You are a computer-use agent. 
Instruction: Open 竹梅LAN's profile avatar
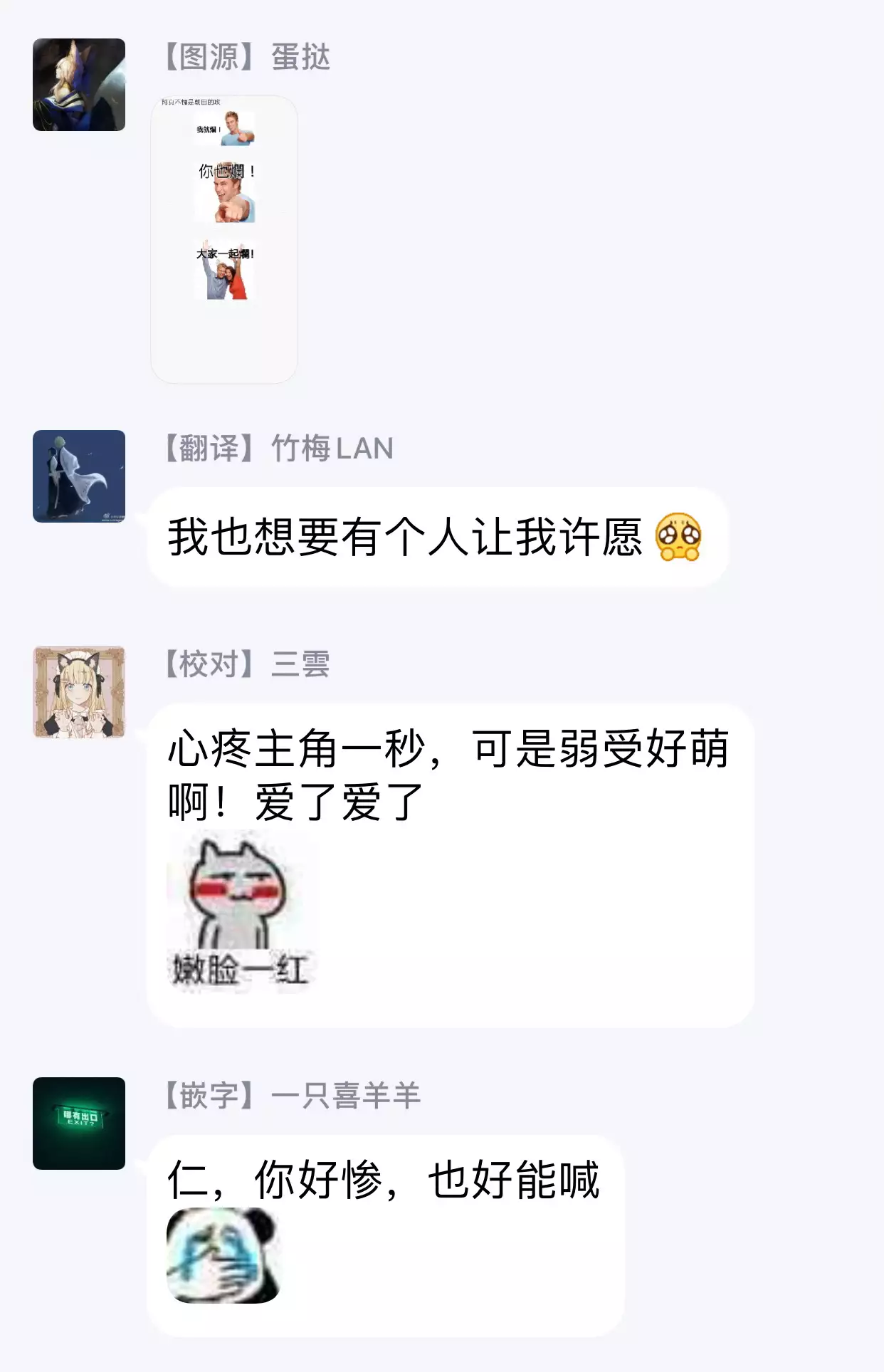[79, 476]
